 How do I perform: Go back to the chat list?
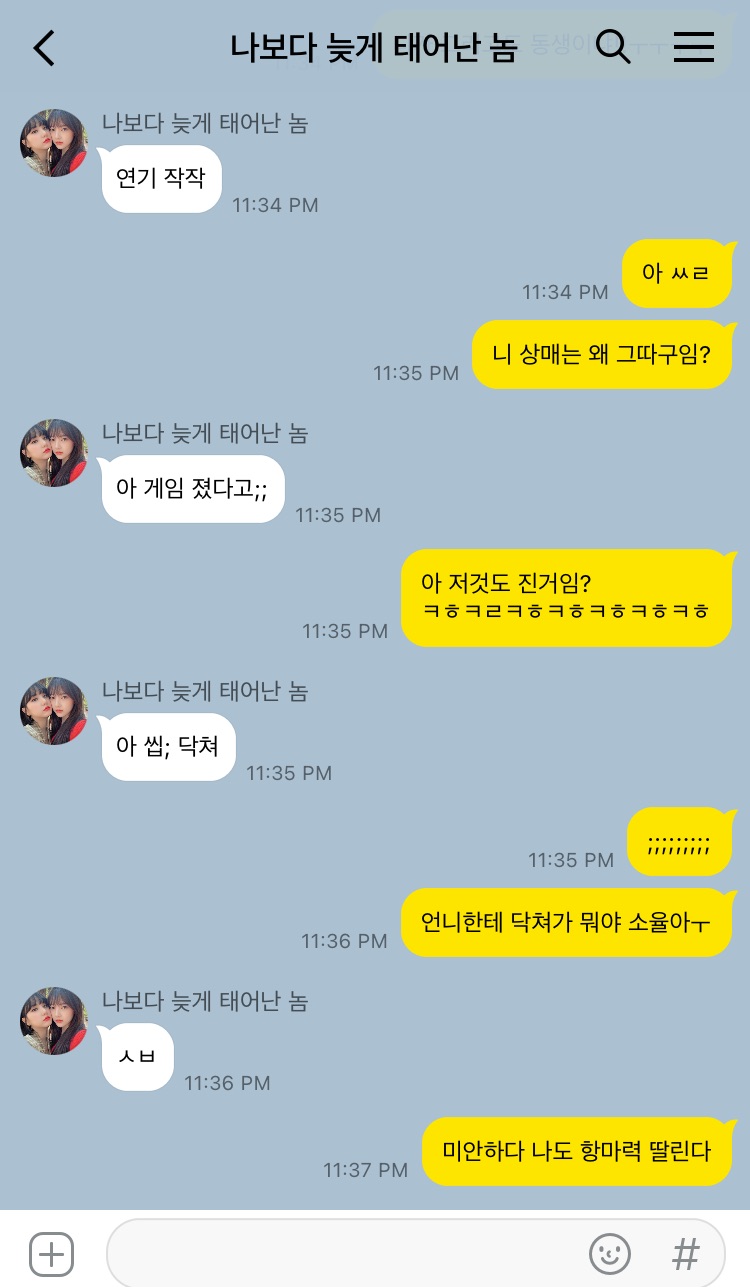44,48
